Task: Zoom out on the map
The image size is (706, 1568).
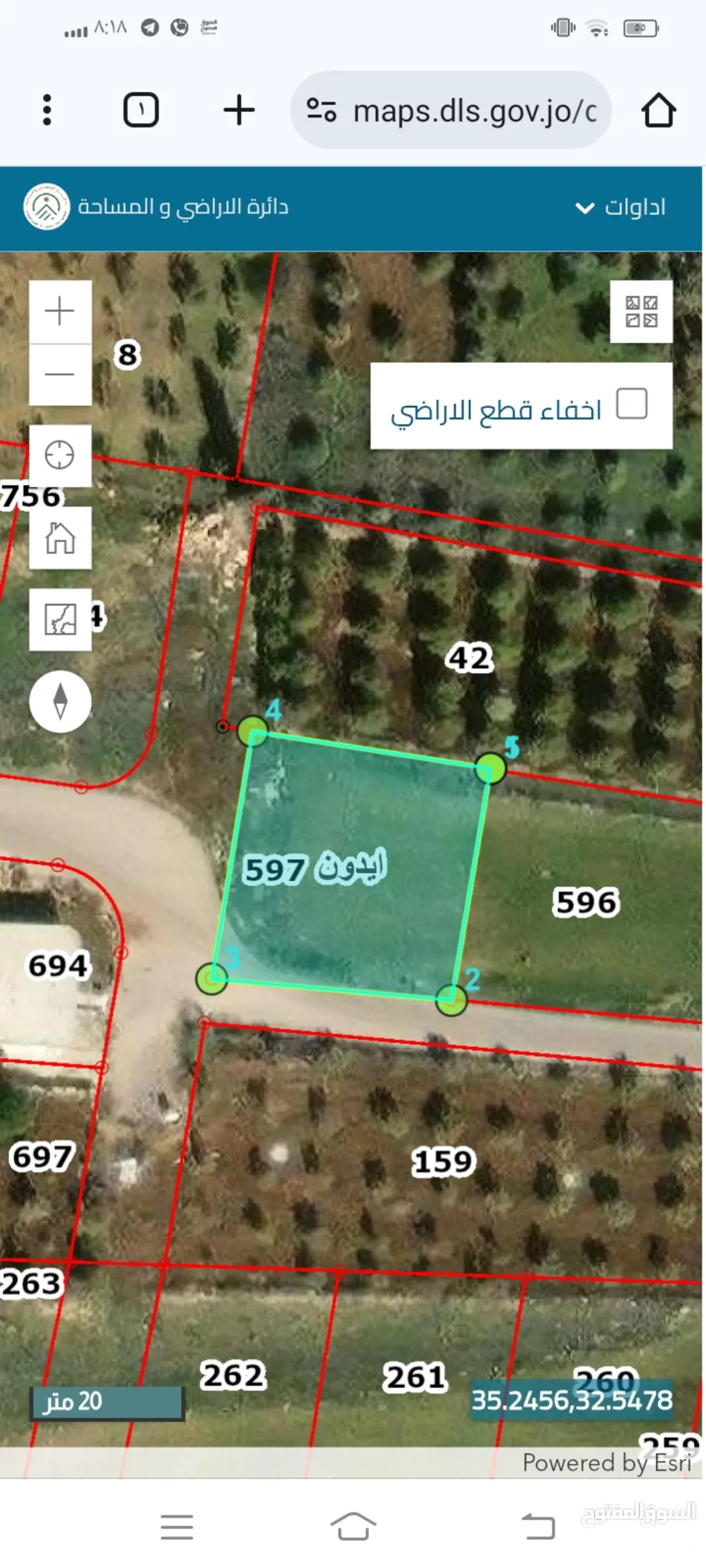Action: [60, 375]
